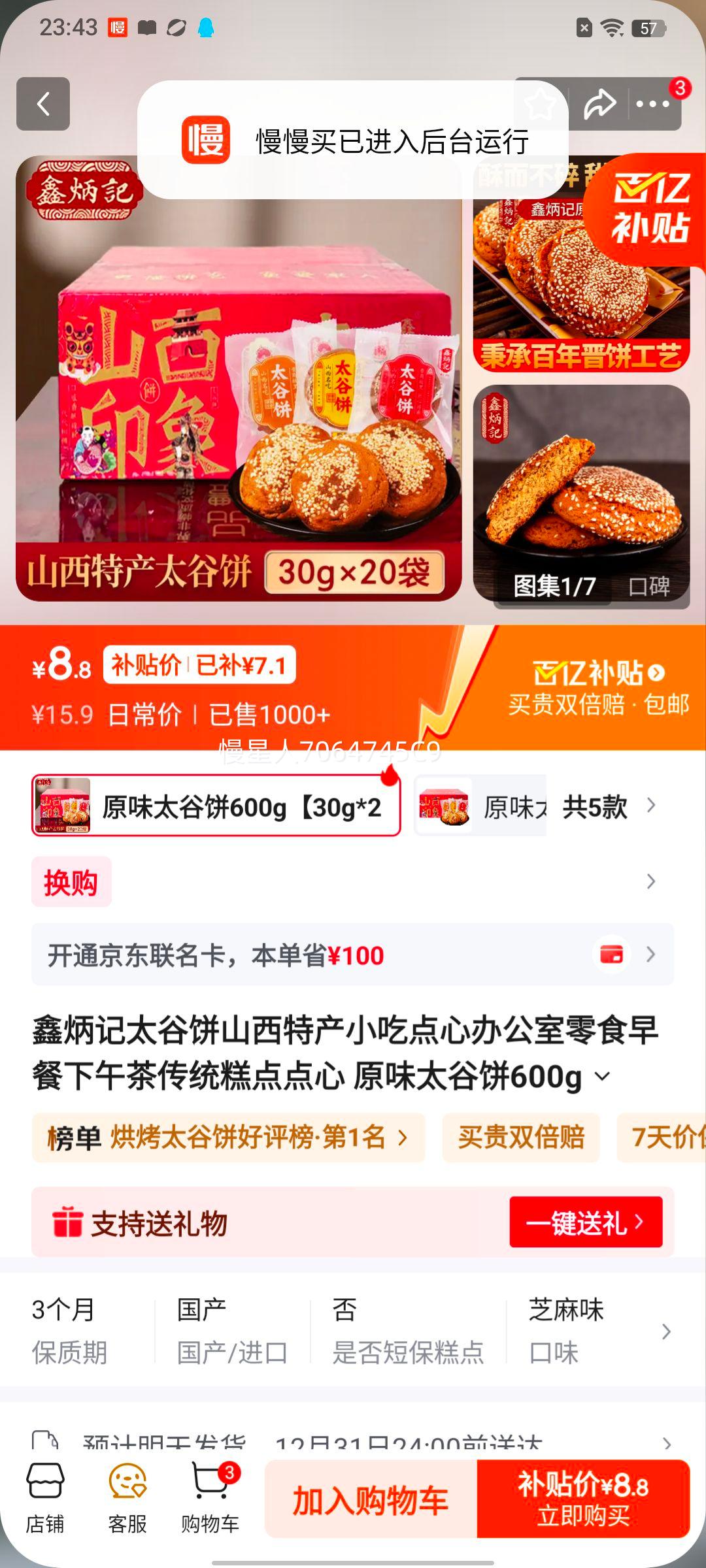The height and width of the screenshot is (1568, 706).
Task: Click the back arrow at top left
Action: (43, 105)
